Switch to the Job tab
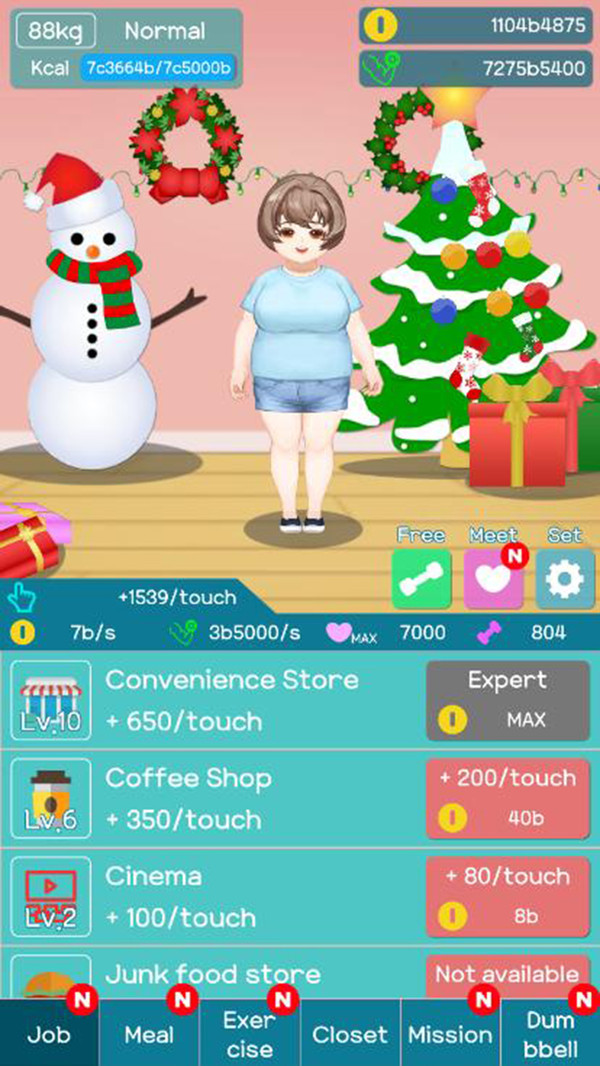The width and height of the screenshot is (600, 1066). 49,1034
